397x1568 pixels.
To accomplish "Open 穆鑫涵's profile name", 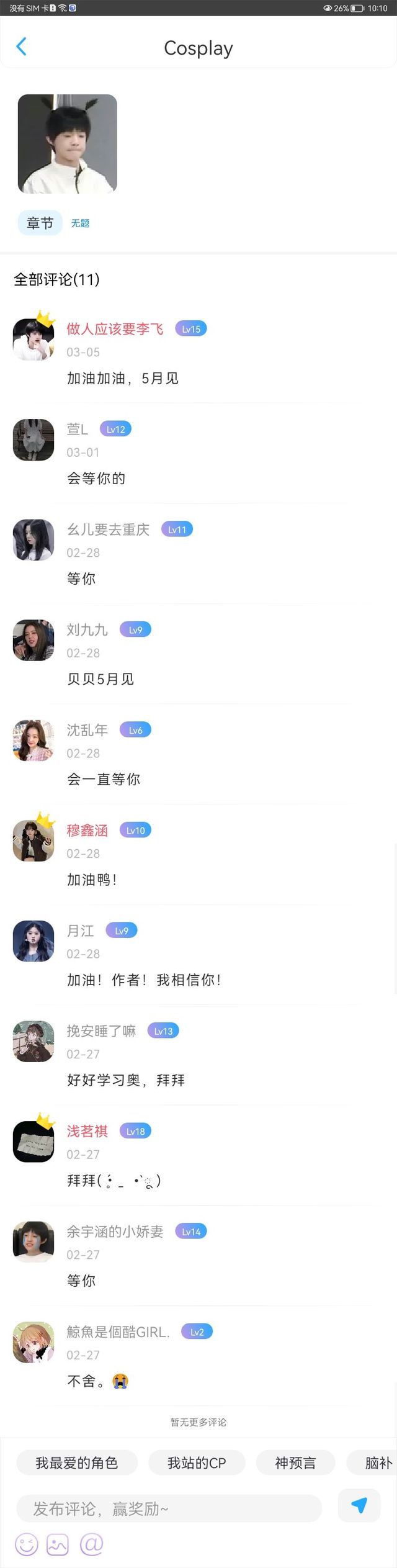I will pos(87,831).
